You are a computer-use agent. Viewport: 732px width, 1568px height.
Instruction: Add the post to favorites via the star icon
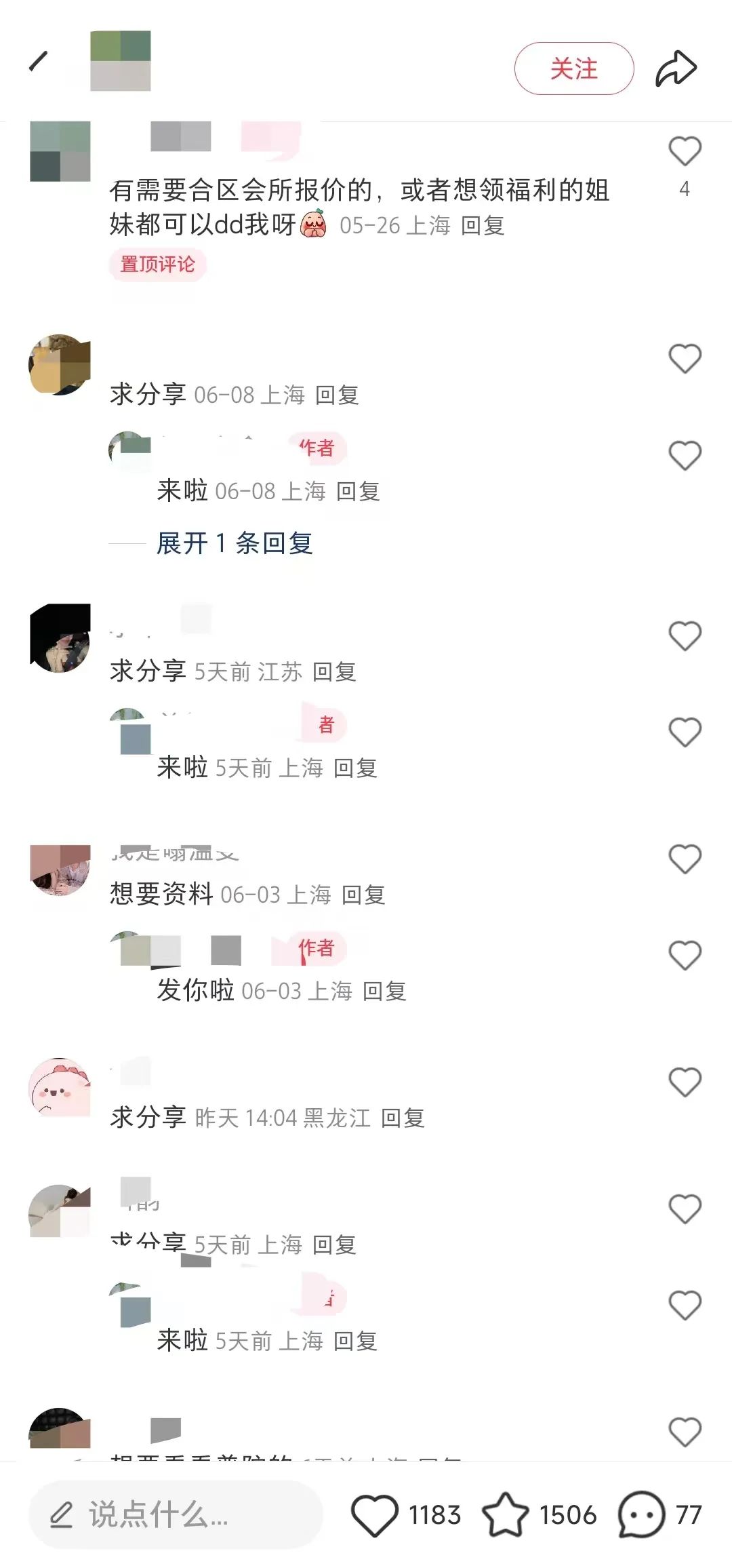[505, 1515]
